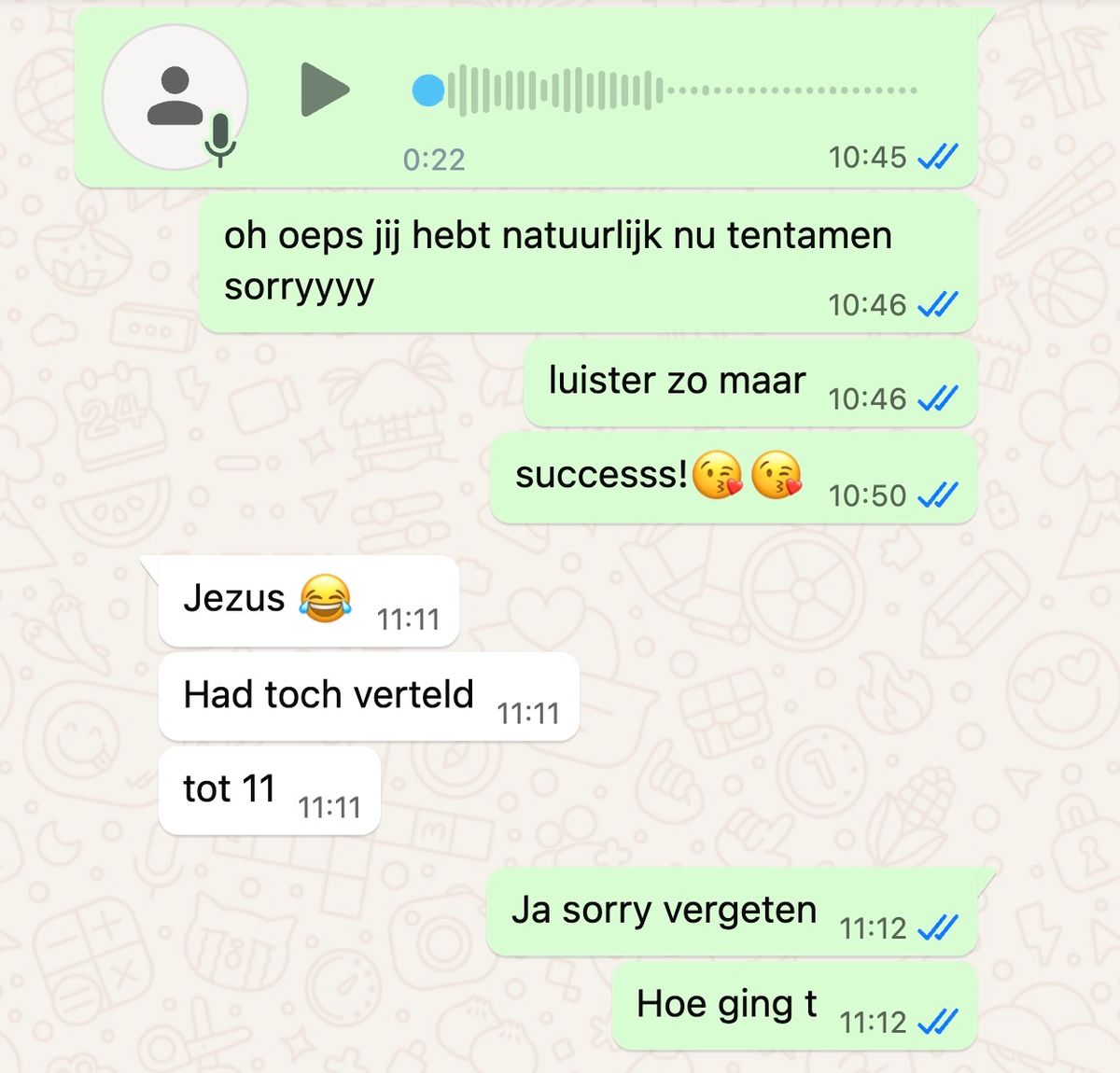Play the 0:22 voice message
Screen dimensions: 1120x1073
(x=323, y=91)
